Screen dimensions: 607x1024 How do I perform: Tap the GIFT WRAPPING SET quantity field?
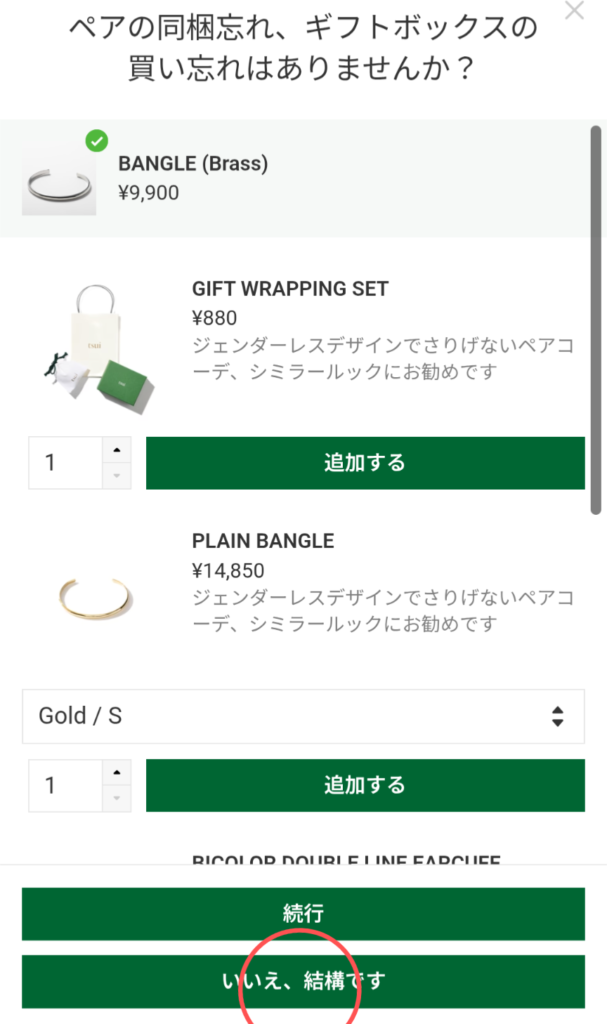[x=66, y=462]
